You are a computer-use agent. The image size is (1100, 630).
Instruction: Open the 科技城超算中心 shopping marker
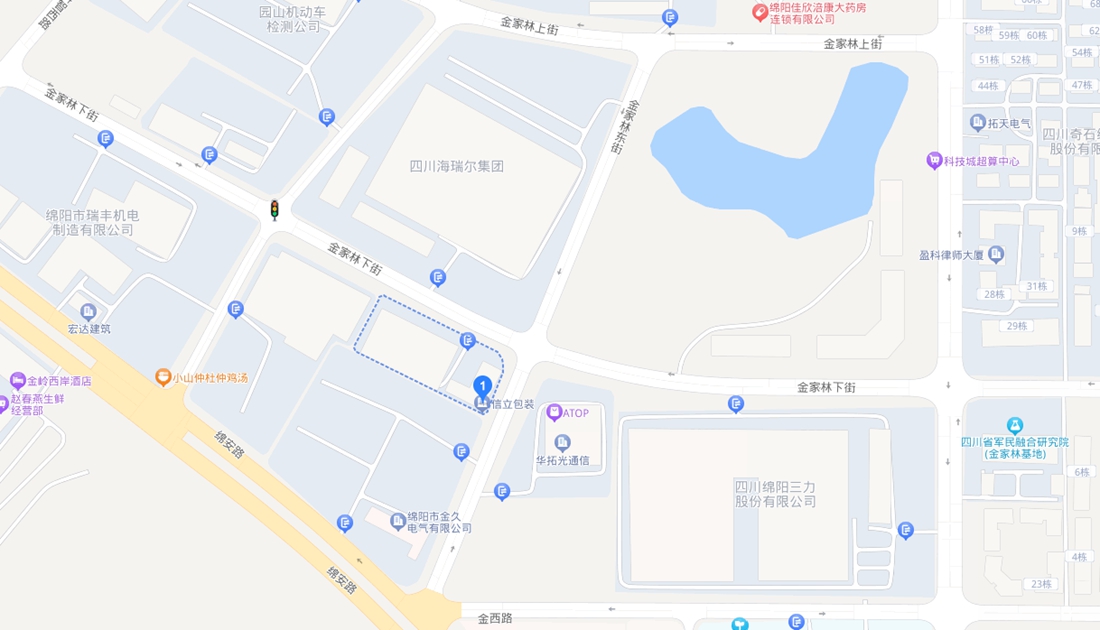pos(935,161)
